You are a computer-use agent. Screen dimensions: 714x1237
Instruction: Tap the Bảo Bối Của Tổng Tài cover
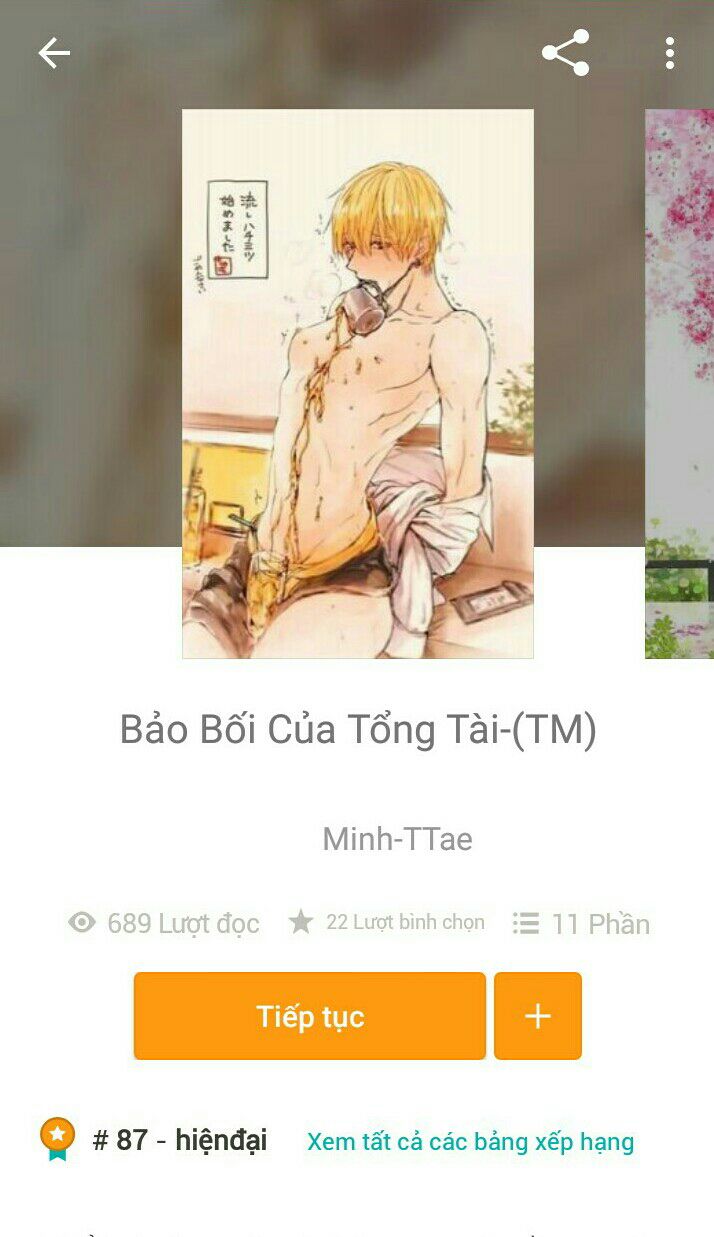point(358,384)
